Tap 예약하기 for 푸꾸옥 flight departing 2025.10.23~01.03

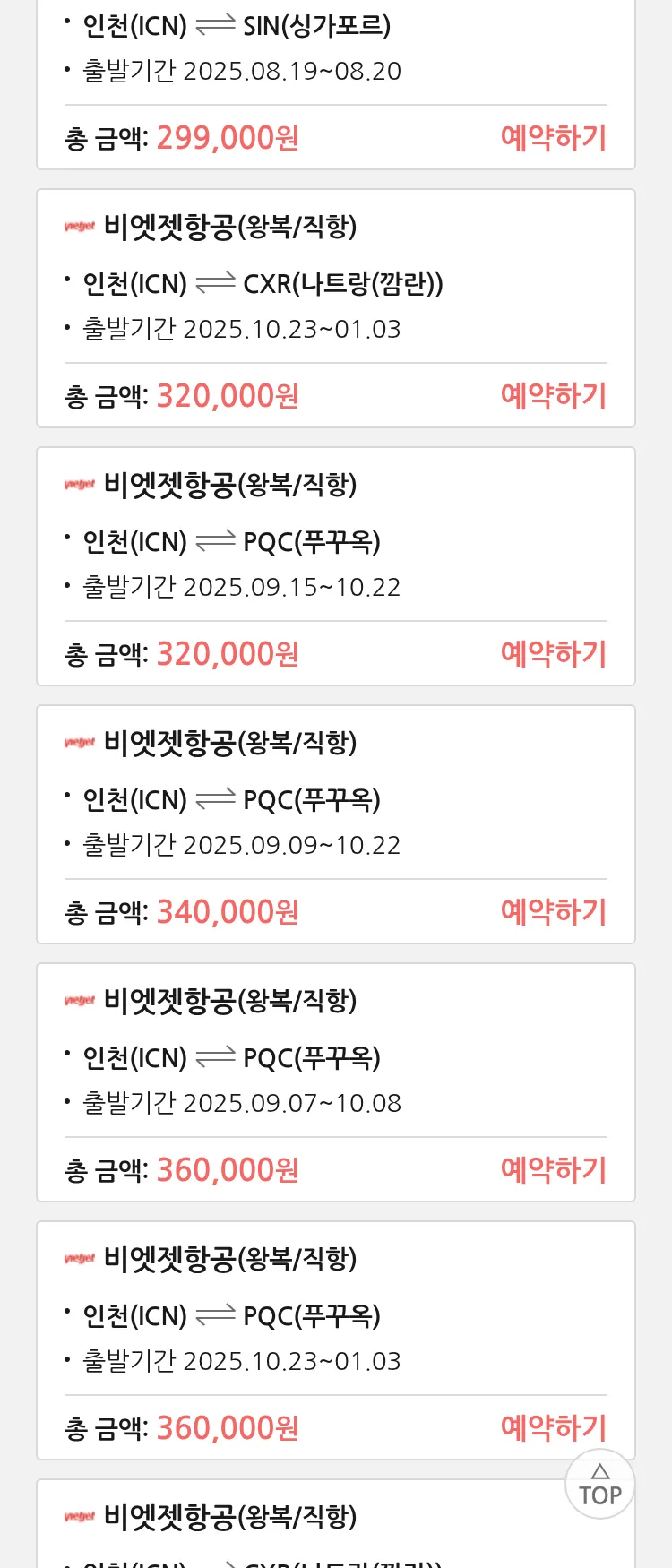point(553,1426)
